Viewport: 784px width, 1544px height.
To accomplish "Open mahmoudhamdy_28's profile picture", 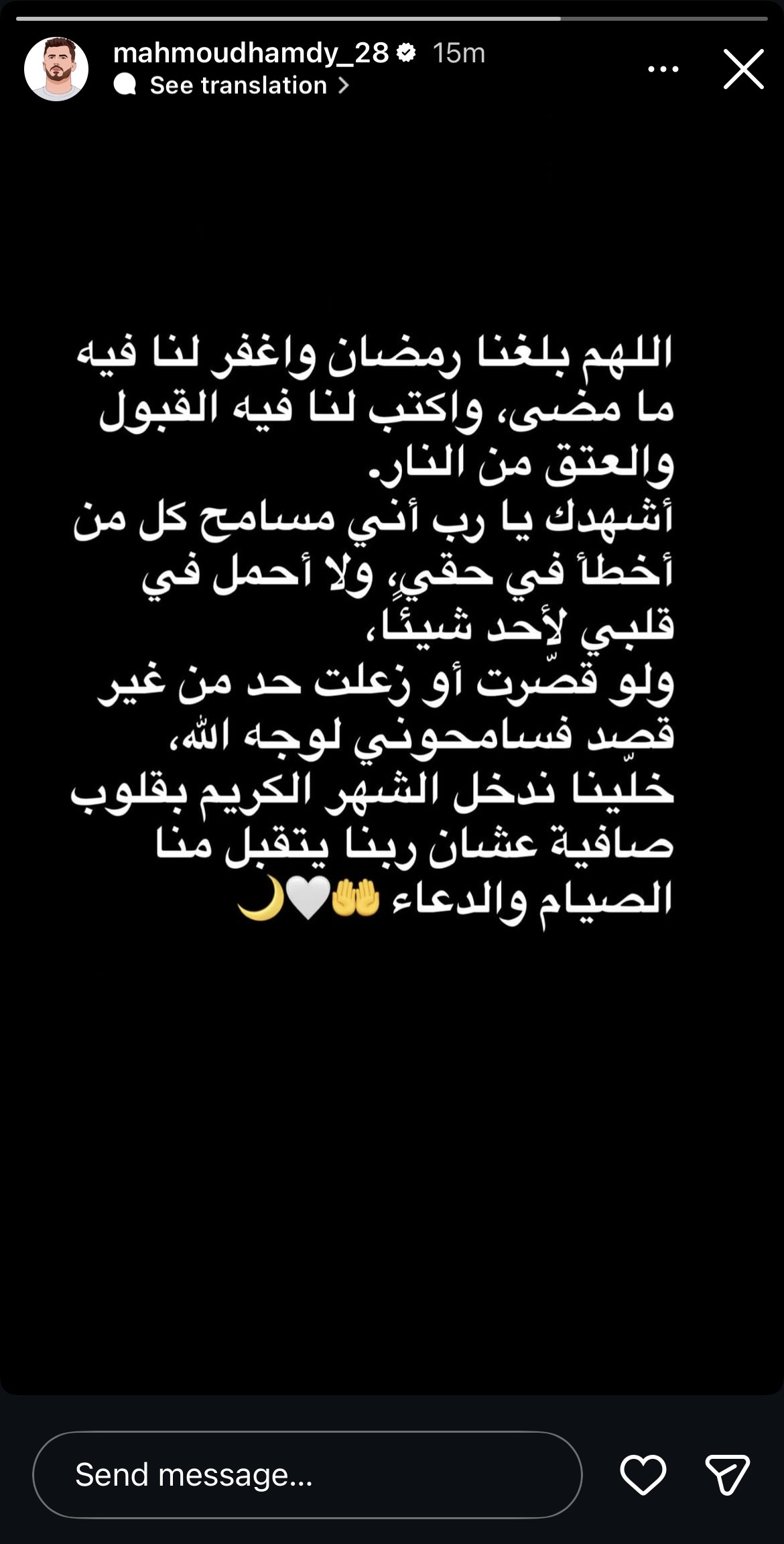I will (x=56, y=69).
